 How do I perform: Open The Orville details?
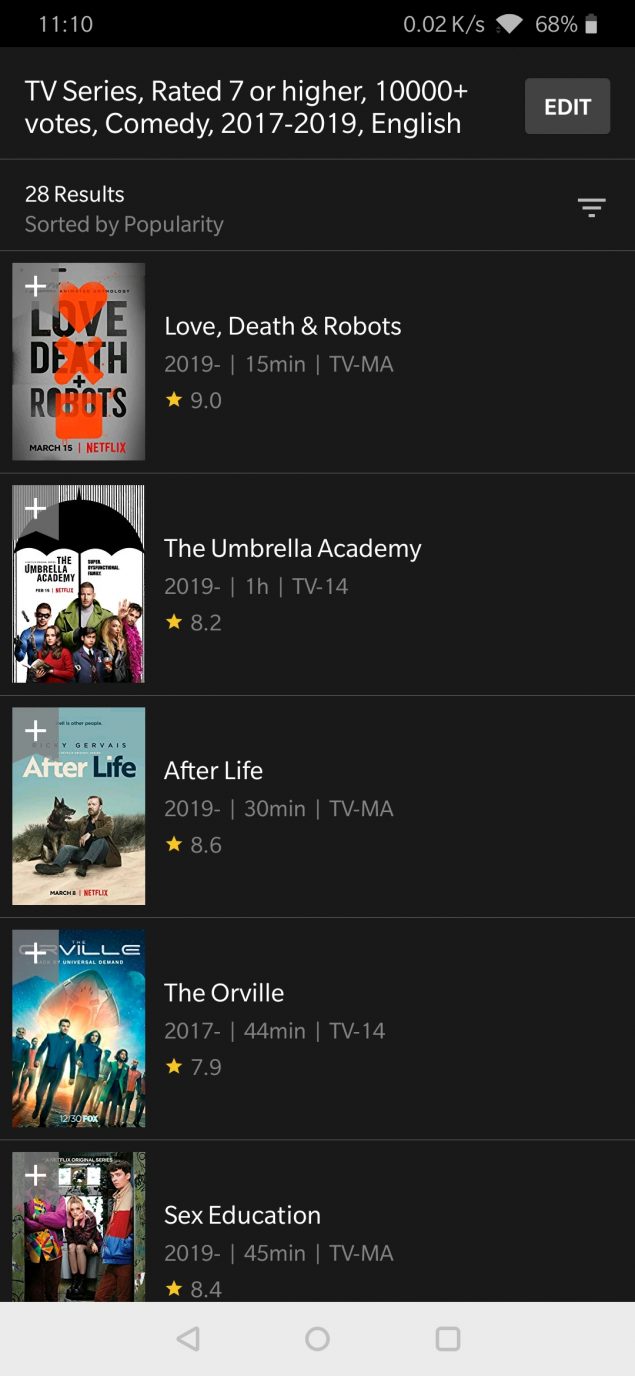coord(224,992)
